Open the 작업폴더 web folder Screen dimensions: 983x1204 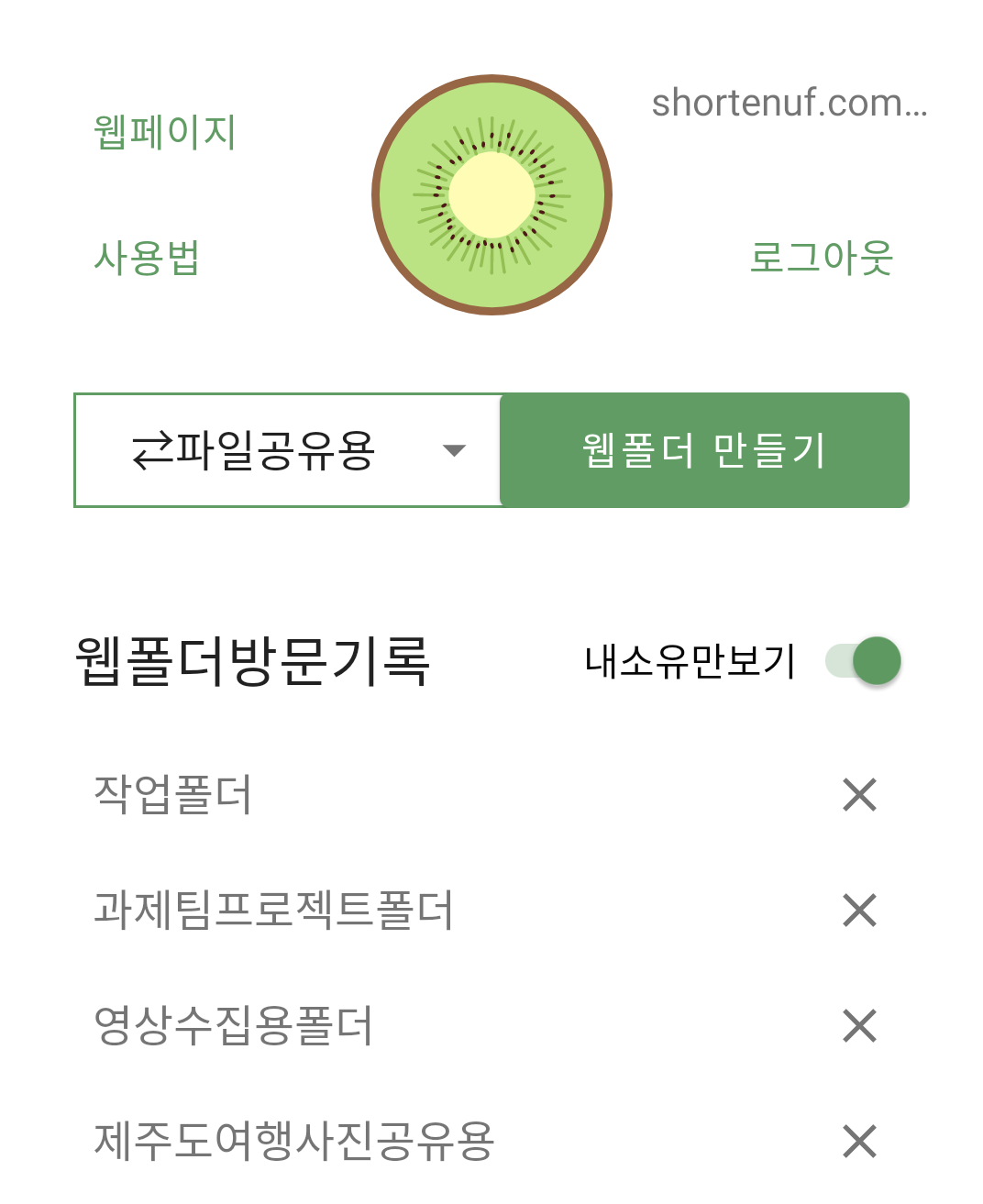172,795
